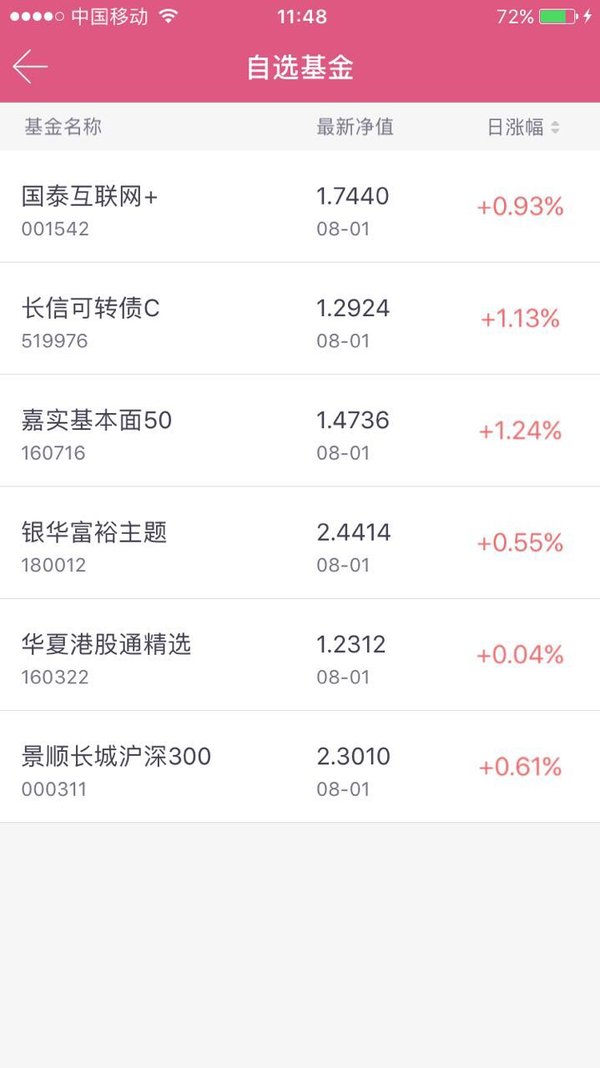Tap the 景顺长城沪深300 fund row

(x=300, y=767)
